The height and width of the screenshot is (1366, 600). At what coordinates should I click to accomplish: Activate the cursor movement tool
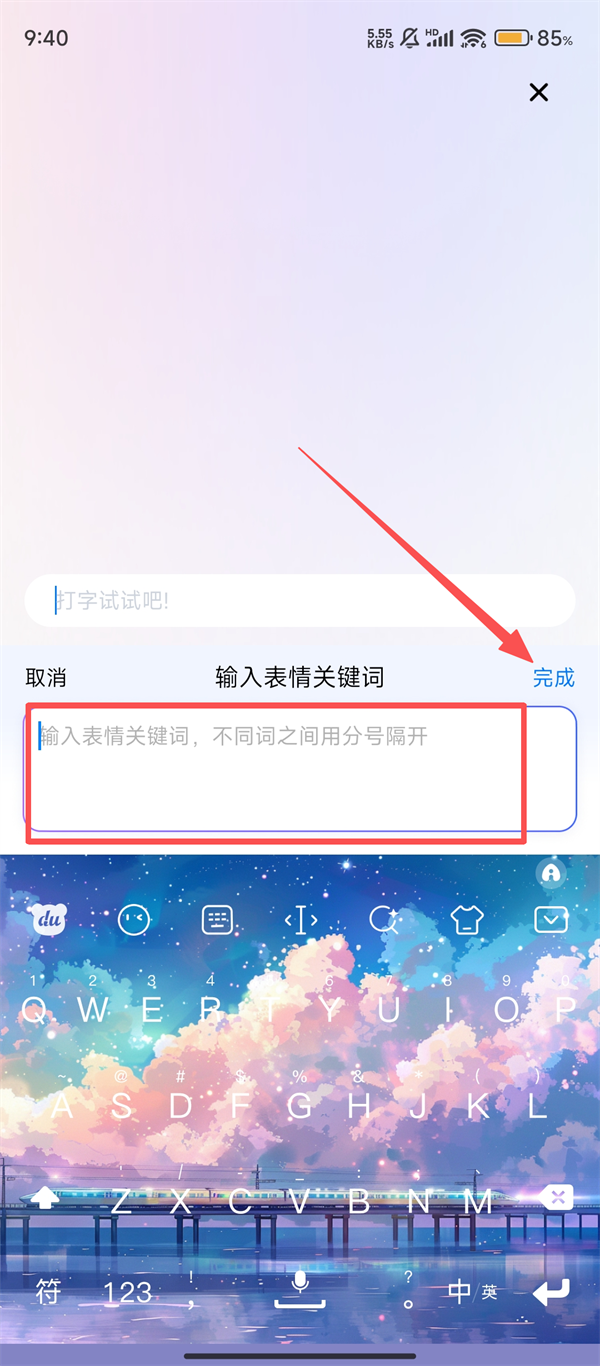pos(301,918)
